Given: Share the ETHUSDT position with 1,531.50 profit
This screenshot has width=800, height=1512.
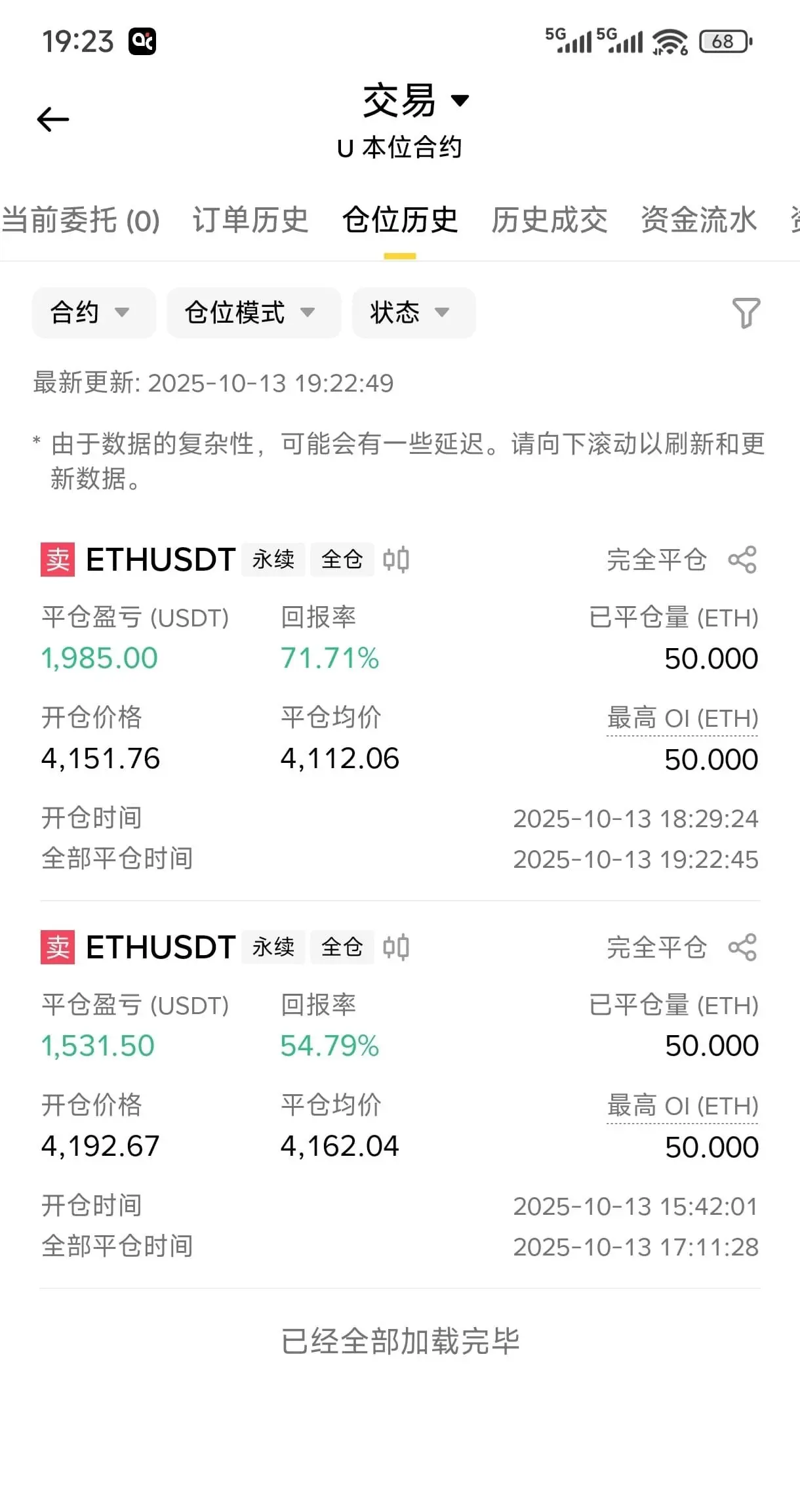Looking at the screenshot, I should pyautogui.click(x=742, y=947).
